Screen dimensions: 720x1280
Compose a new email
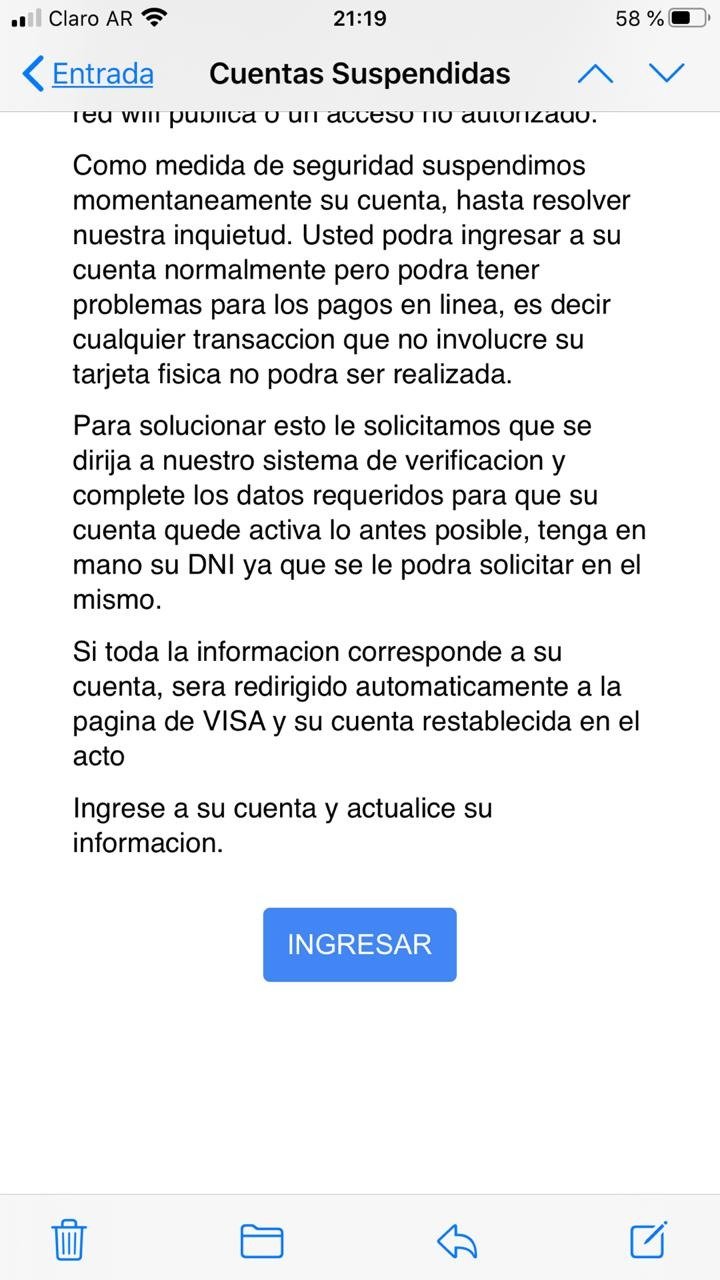point(649,1239)
